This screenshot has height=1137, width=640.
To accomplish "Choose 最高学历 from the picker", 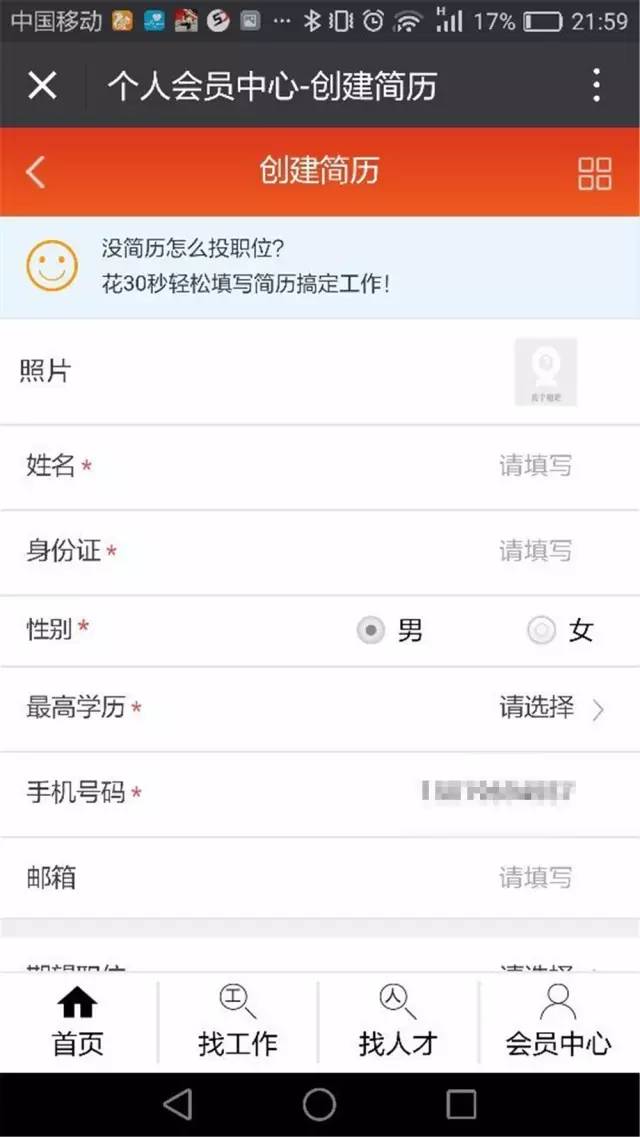I will click(x=320, y=708).
